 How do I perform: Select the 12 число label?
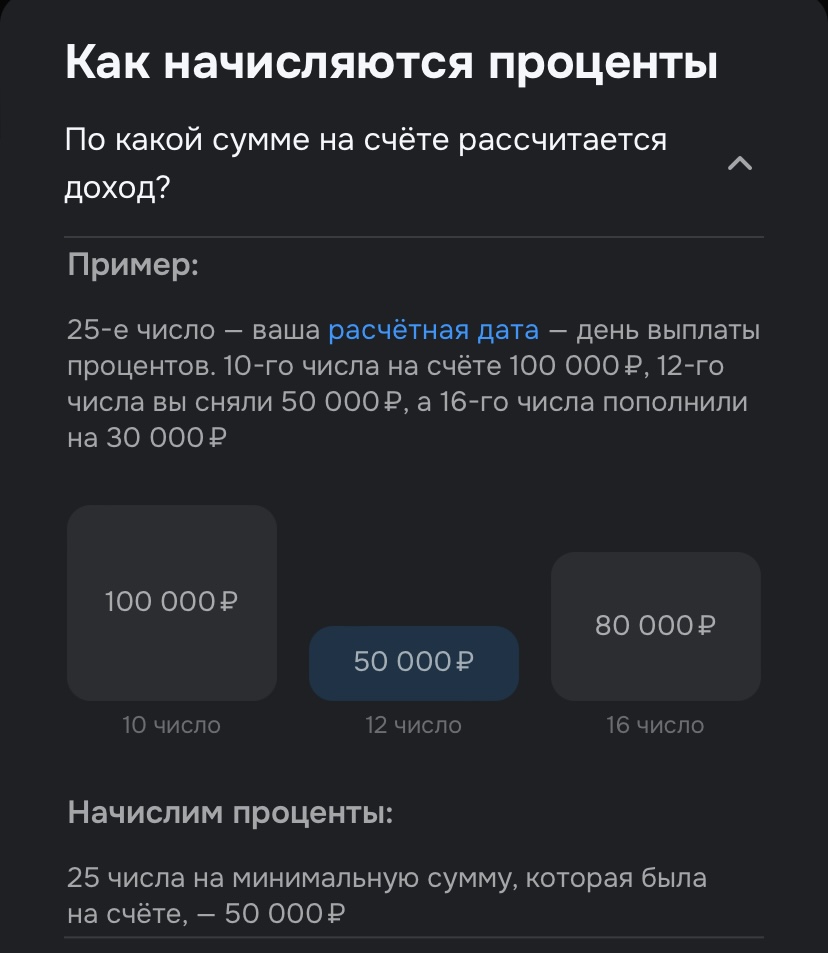point(413,725)
